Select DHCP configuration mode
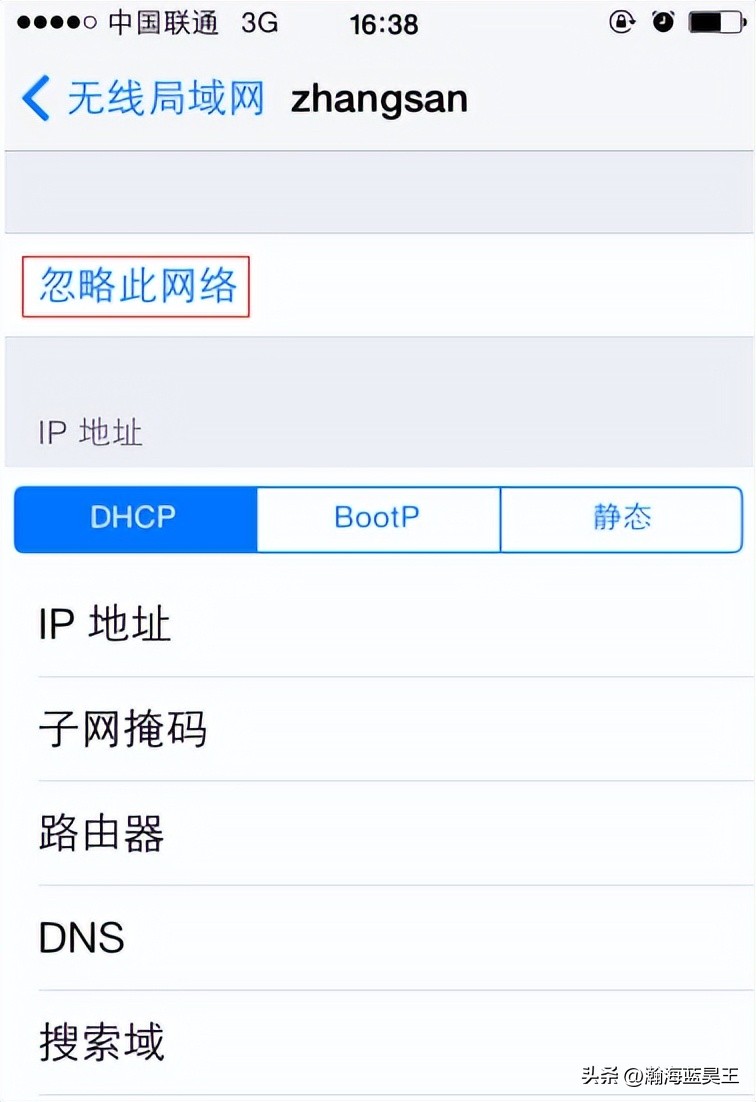This screenshot has height=1102, width=756. 135,518
